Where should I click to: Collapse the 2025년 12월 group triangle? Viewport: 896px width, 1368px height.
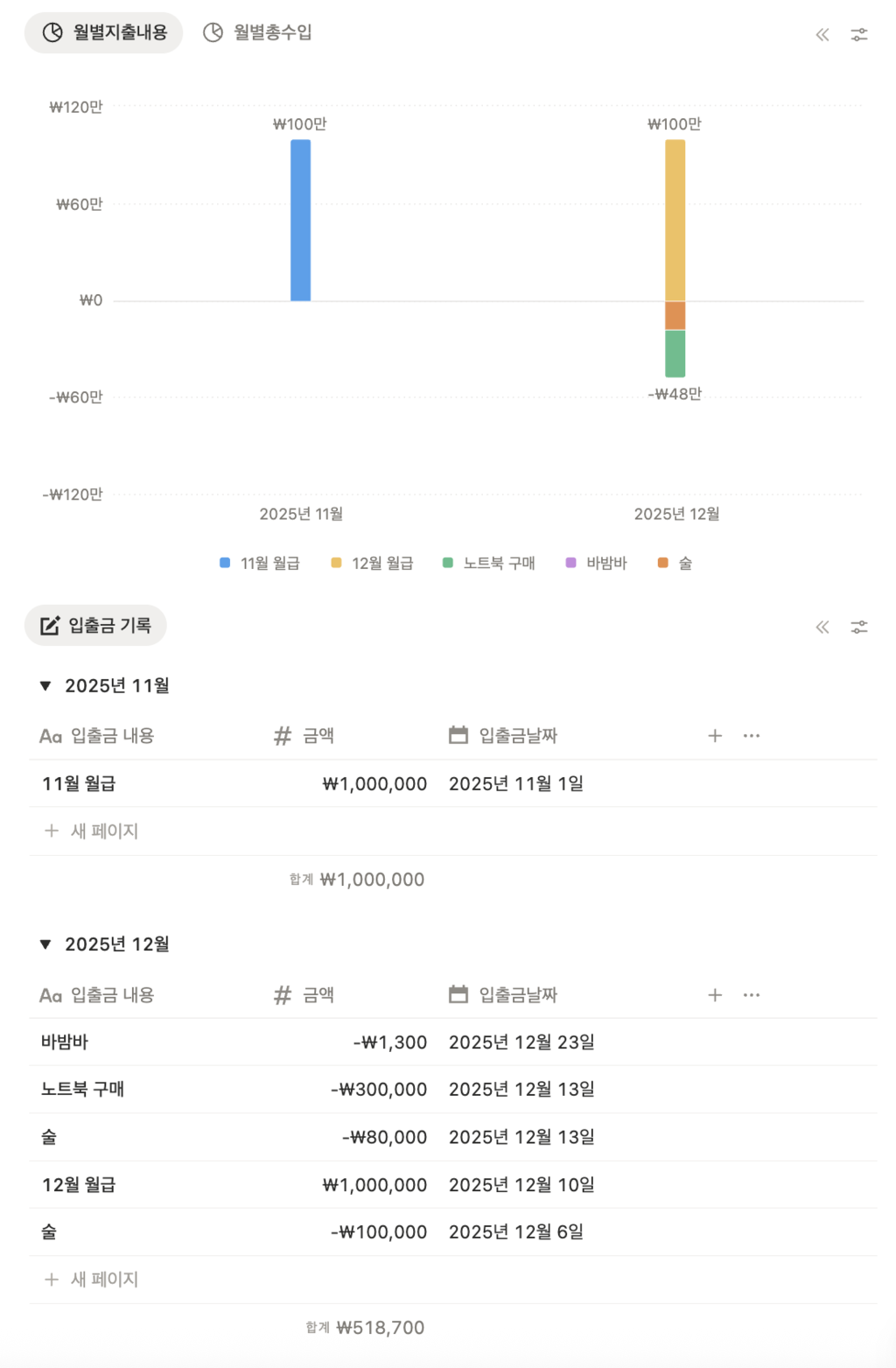click(45, 944)
